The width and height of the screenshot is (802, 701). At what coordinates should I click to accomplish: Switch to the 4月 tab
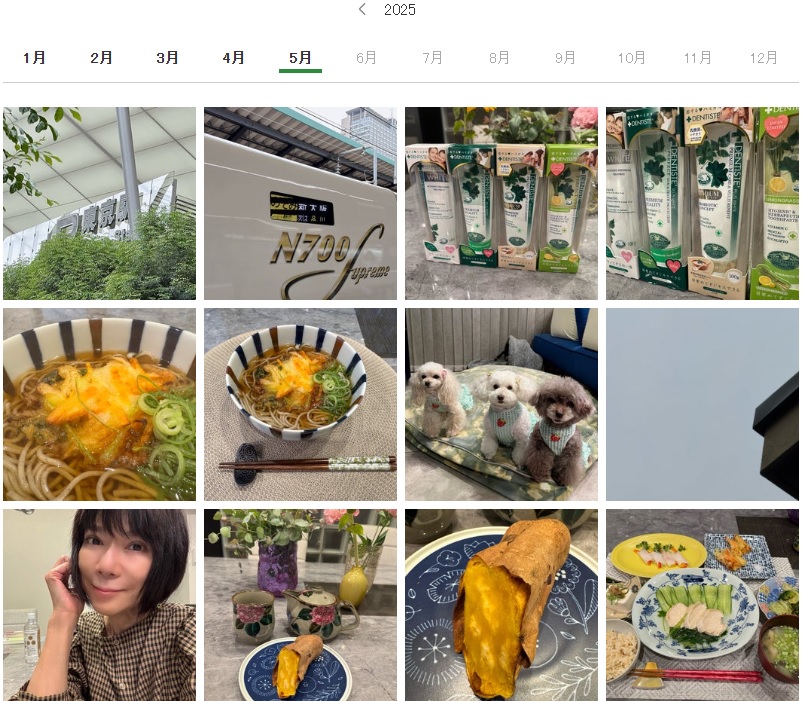[x=233, y=58]
